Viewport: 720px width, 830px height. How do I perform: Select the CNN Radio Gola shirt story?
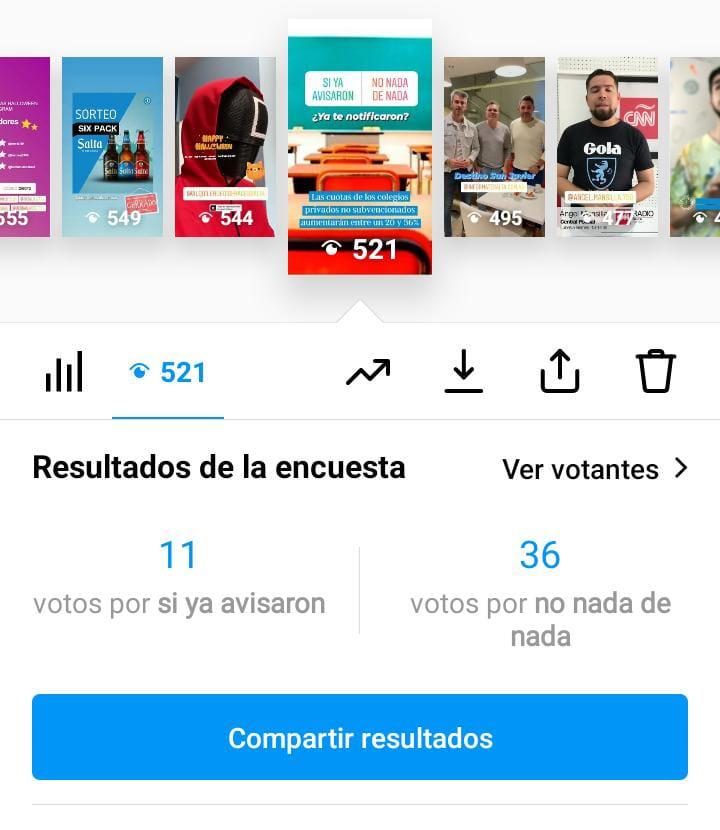pos(607,145)
